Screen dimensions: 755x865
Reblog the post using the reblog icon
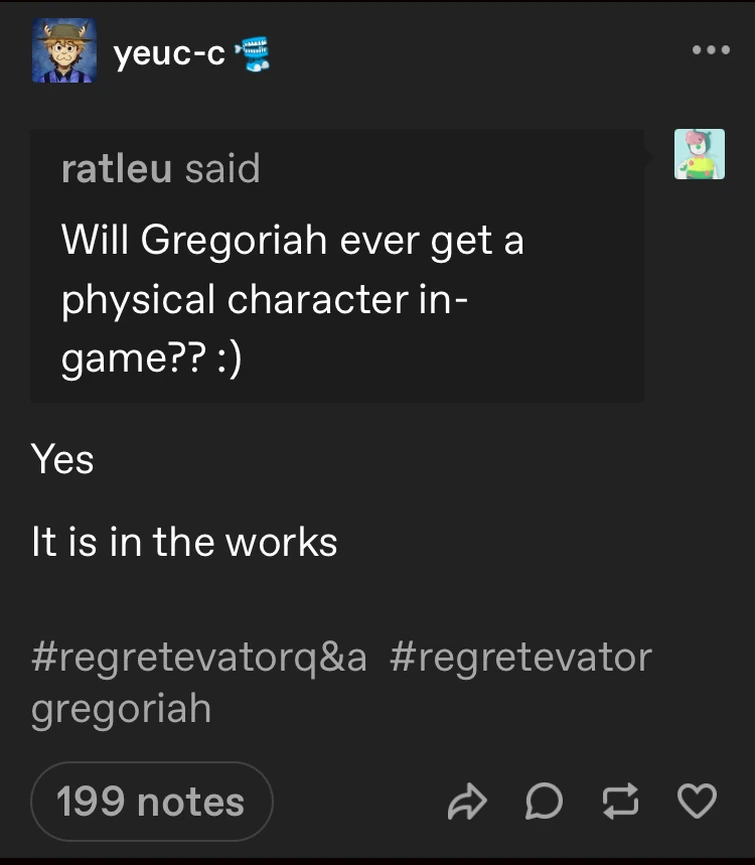621,800
